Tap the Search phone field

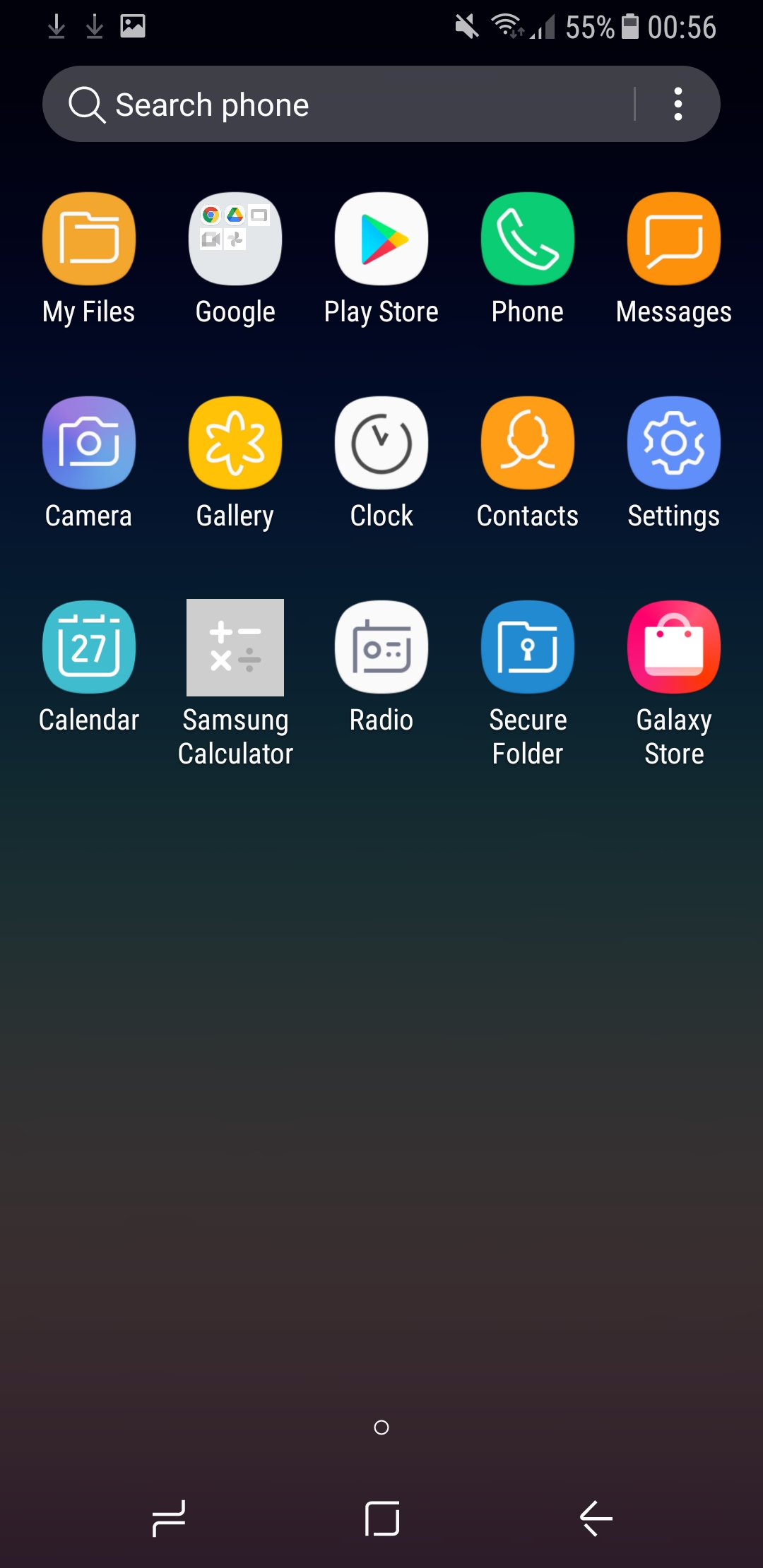point(339,105)
